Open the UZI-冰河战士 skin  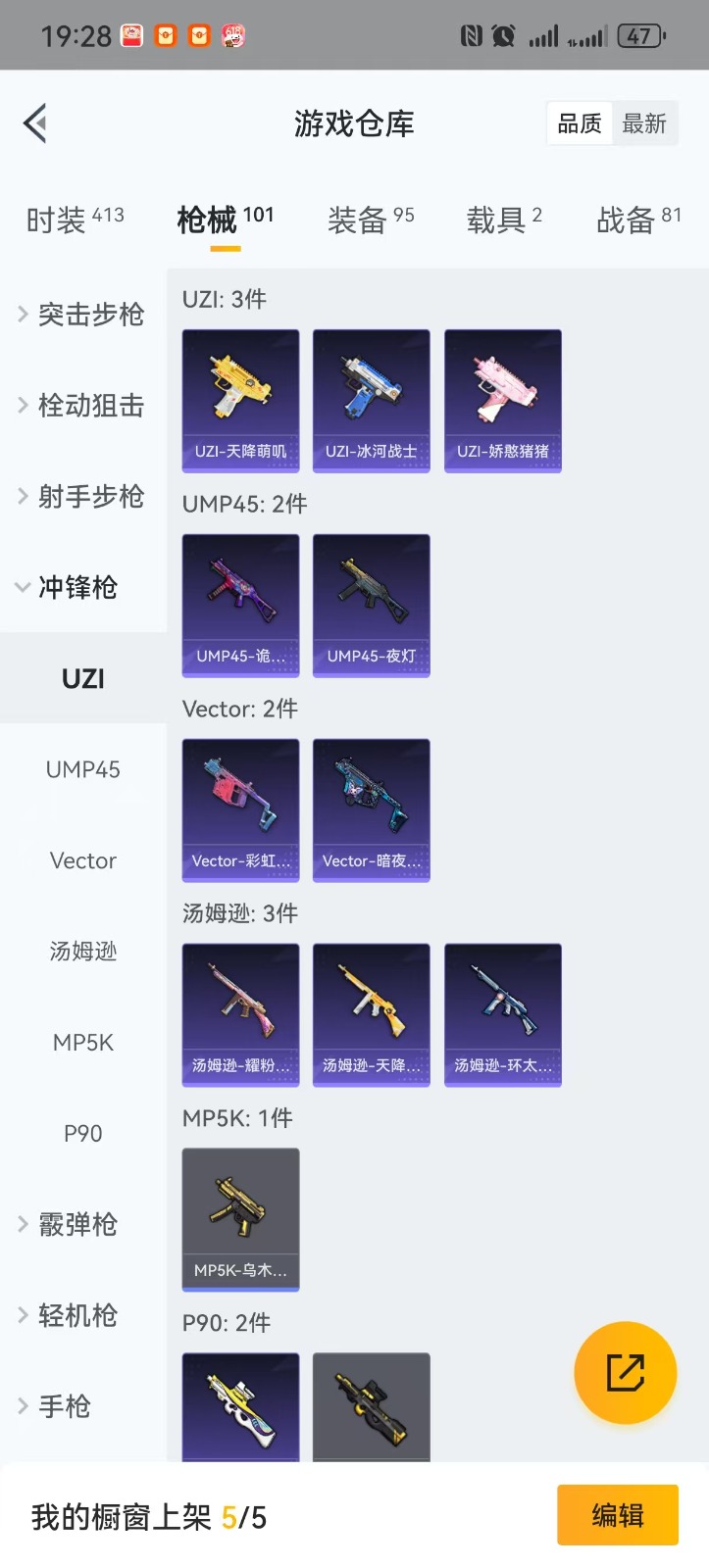click(x=371, y=400)
